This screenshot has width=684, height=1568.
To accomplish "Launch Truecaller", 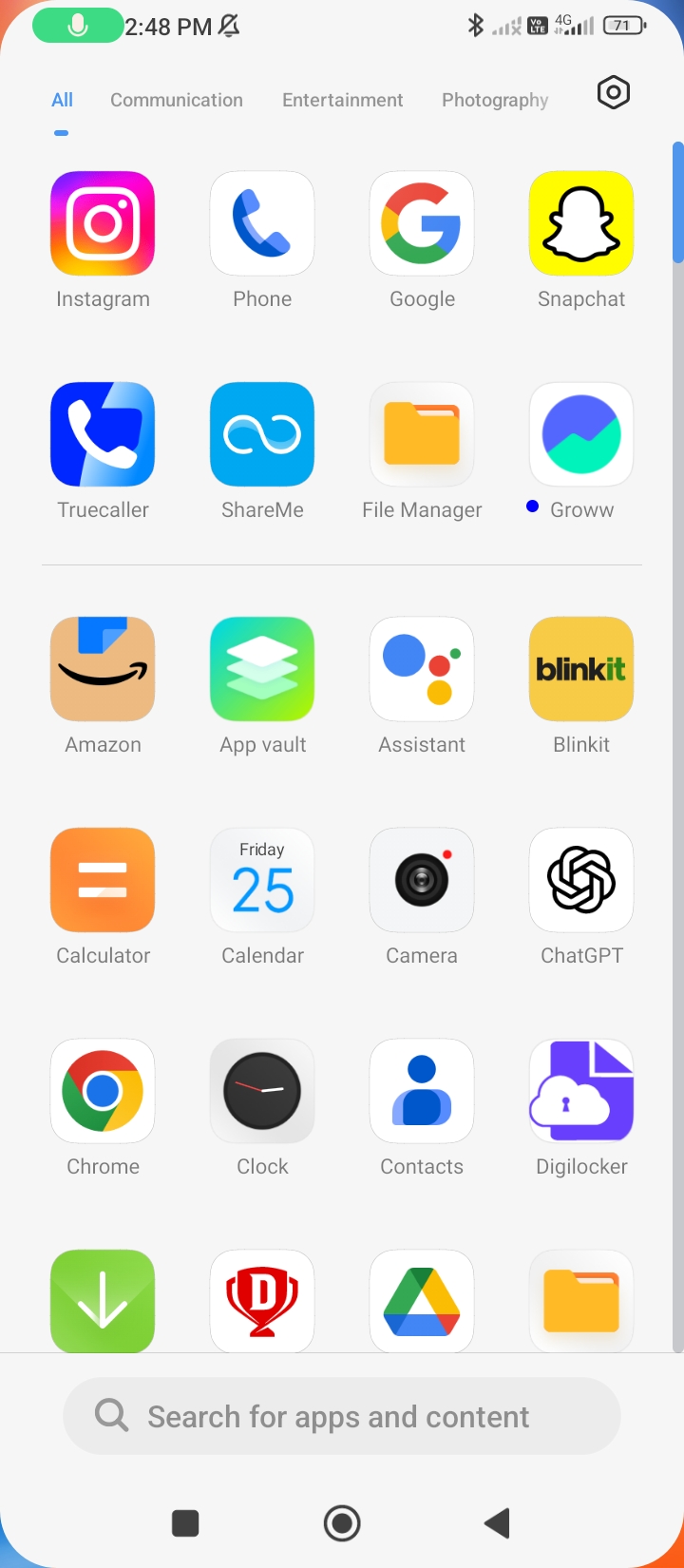I will [x=103, y=434].
